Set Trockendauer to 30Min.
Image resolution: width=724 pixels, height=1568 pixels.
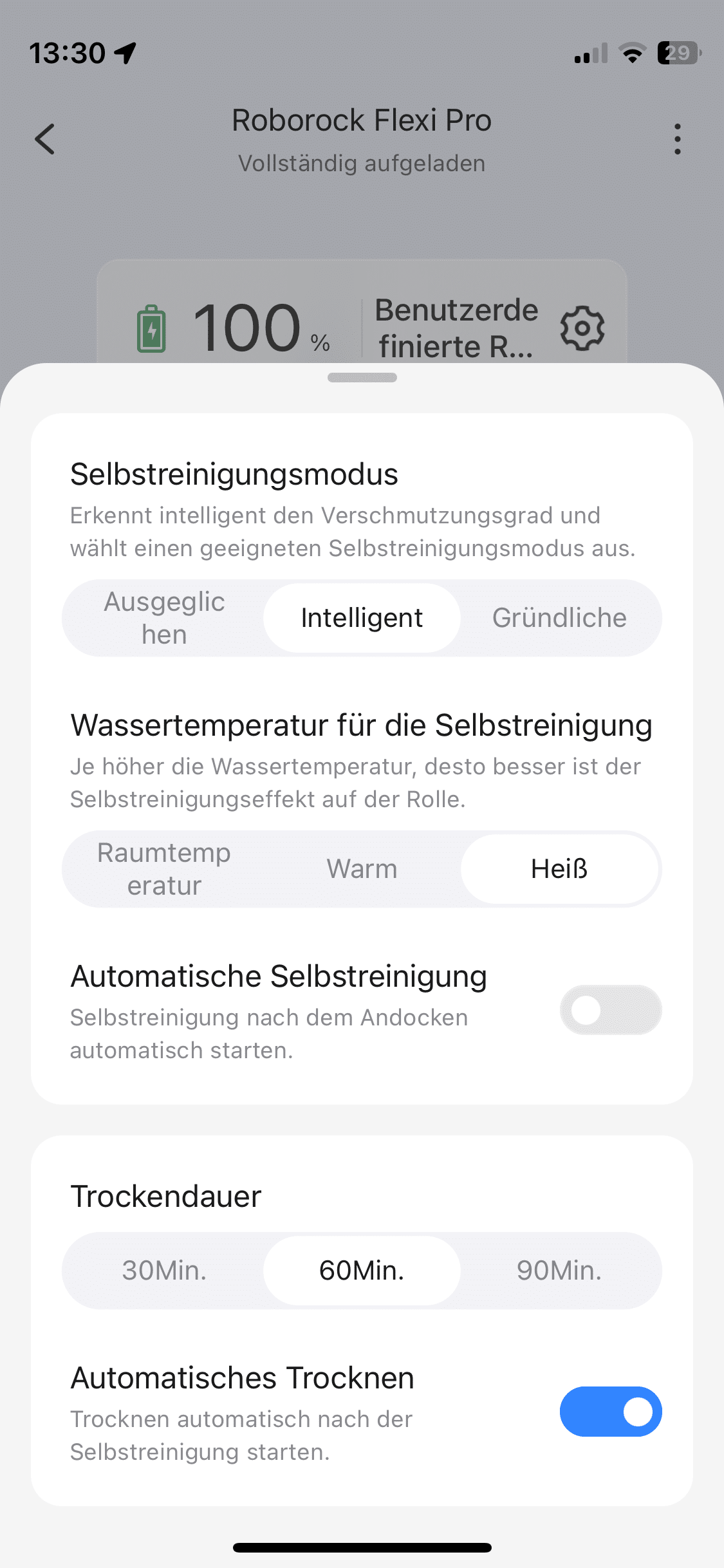tap(164, 1271)
